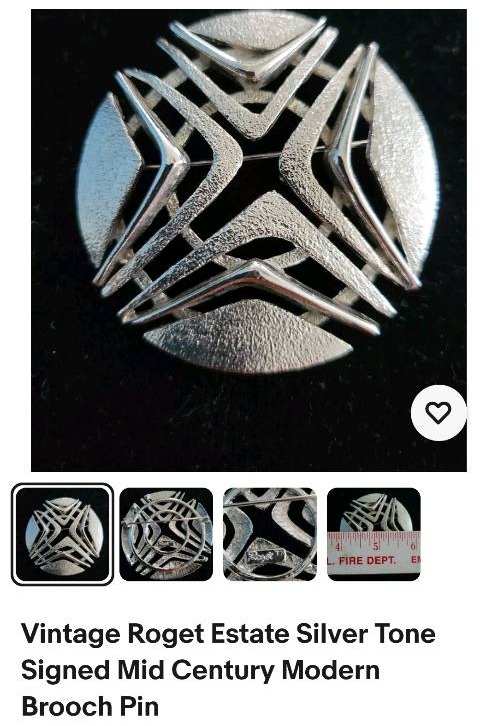Viewport: 498px width, 726px height.
Task: Open the main brooch photo
Action: tap(249, 240)
